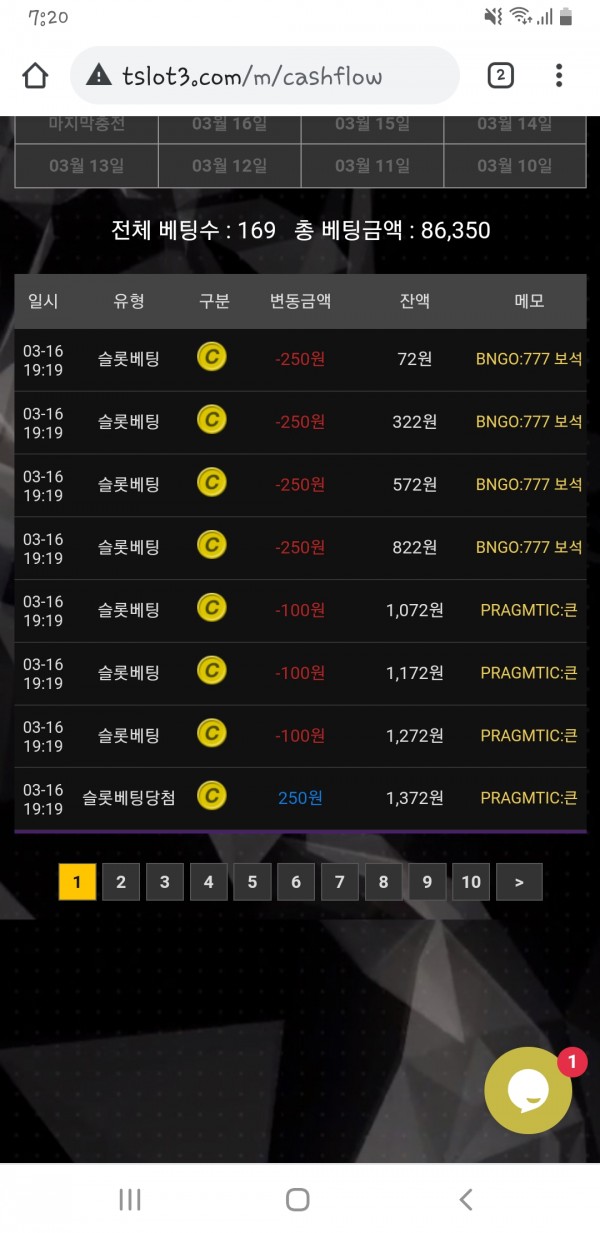Select the 03월 12일 date filter

tap(229, 166)
